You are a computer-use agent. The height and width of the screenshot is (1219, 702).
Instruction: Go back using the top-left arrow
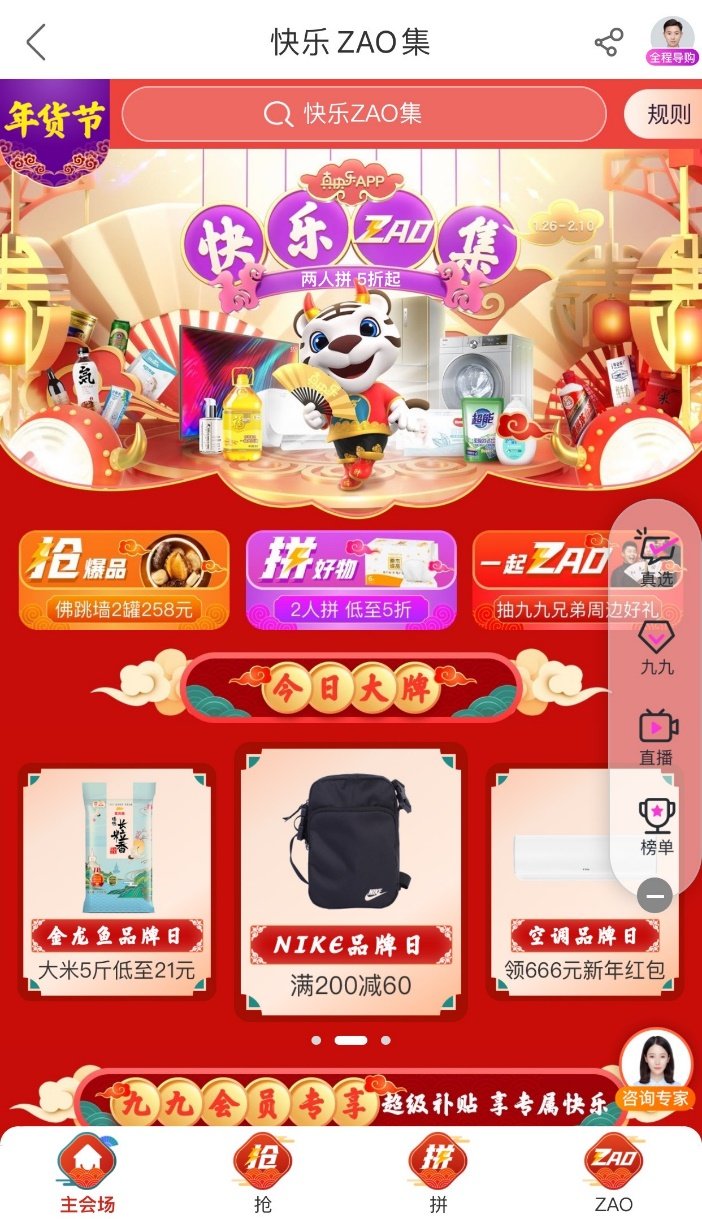36,43
